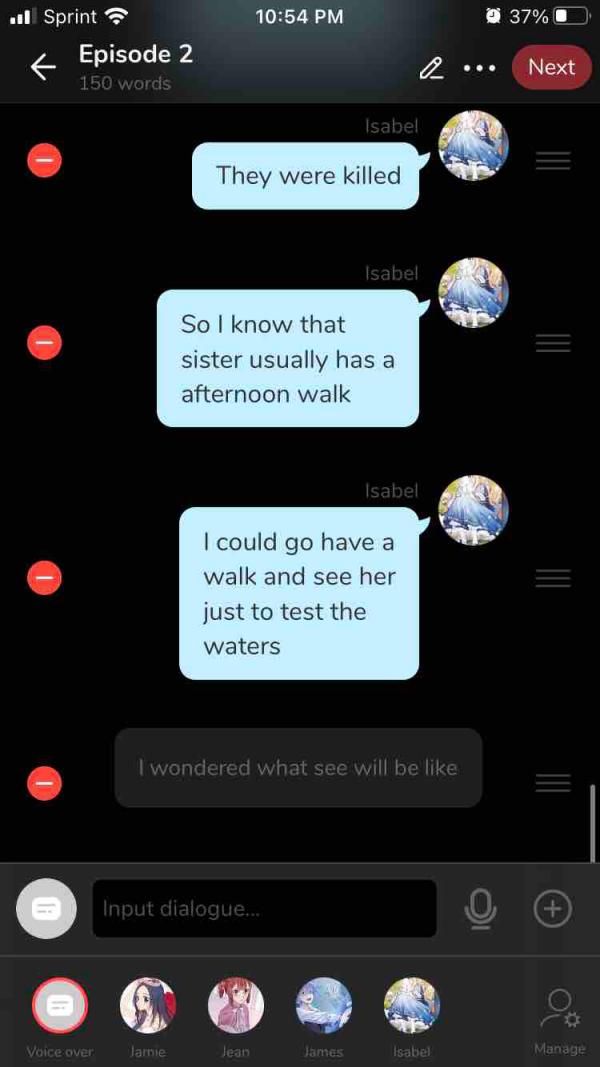
Task: Tap the "I wondered what see" narration line
Action: click(x=298, y=768)
